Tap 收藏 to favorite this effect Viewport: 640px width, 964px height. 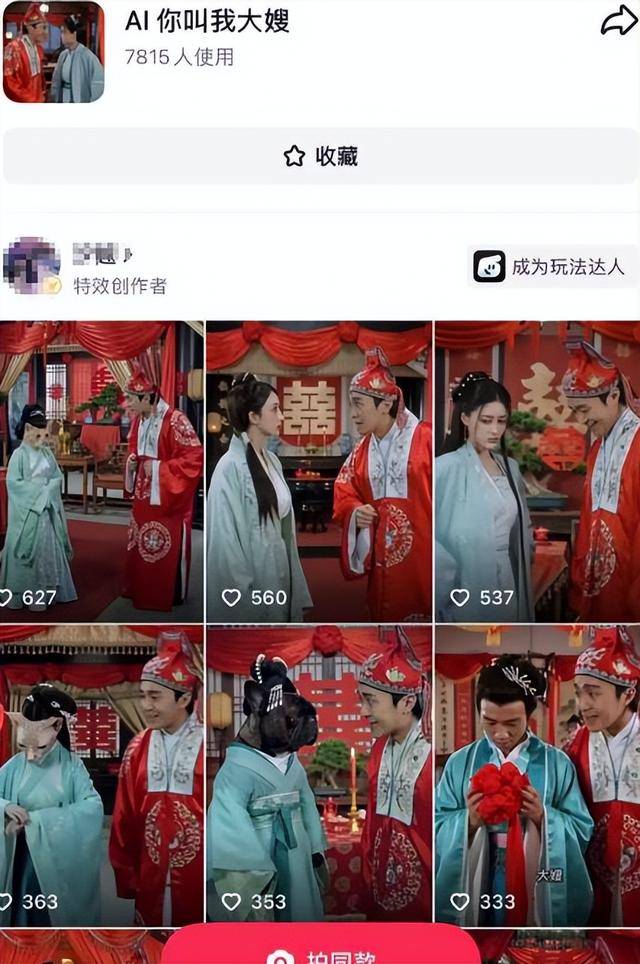(x=320, y=156)
